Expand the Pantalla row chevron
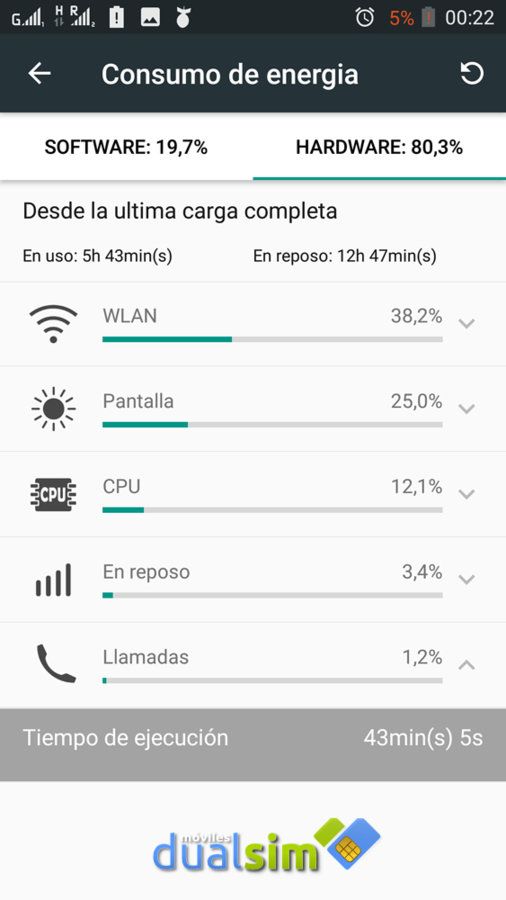 pyautogui.click(x=467, y=409)
